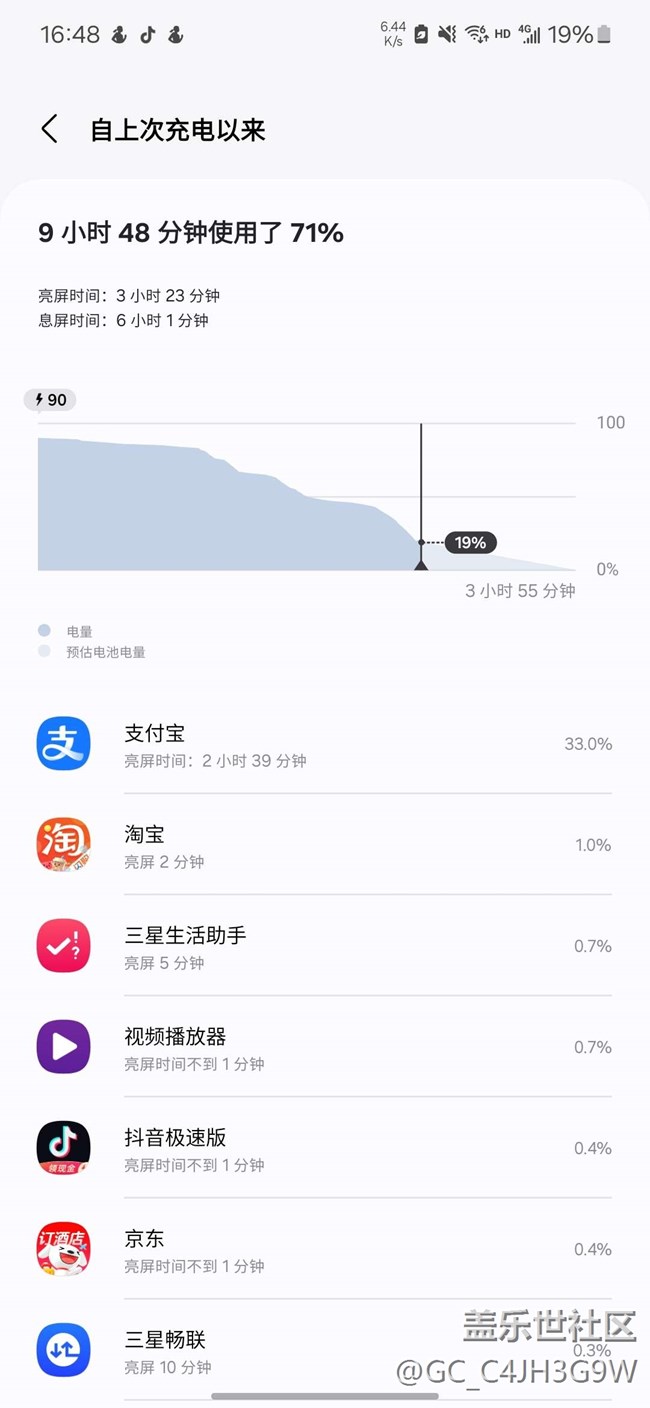Open 视频播放器 battery usage details

pyautogui.click(x=325, y=1047)
